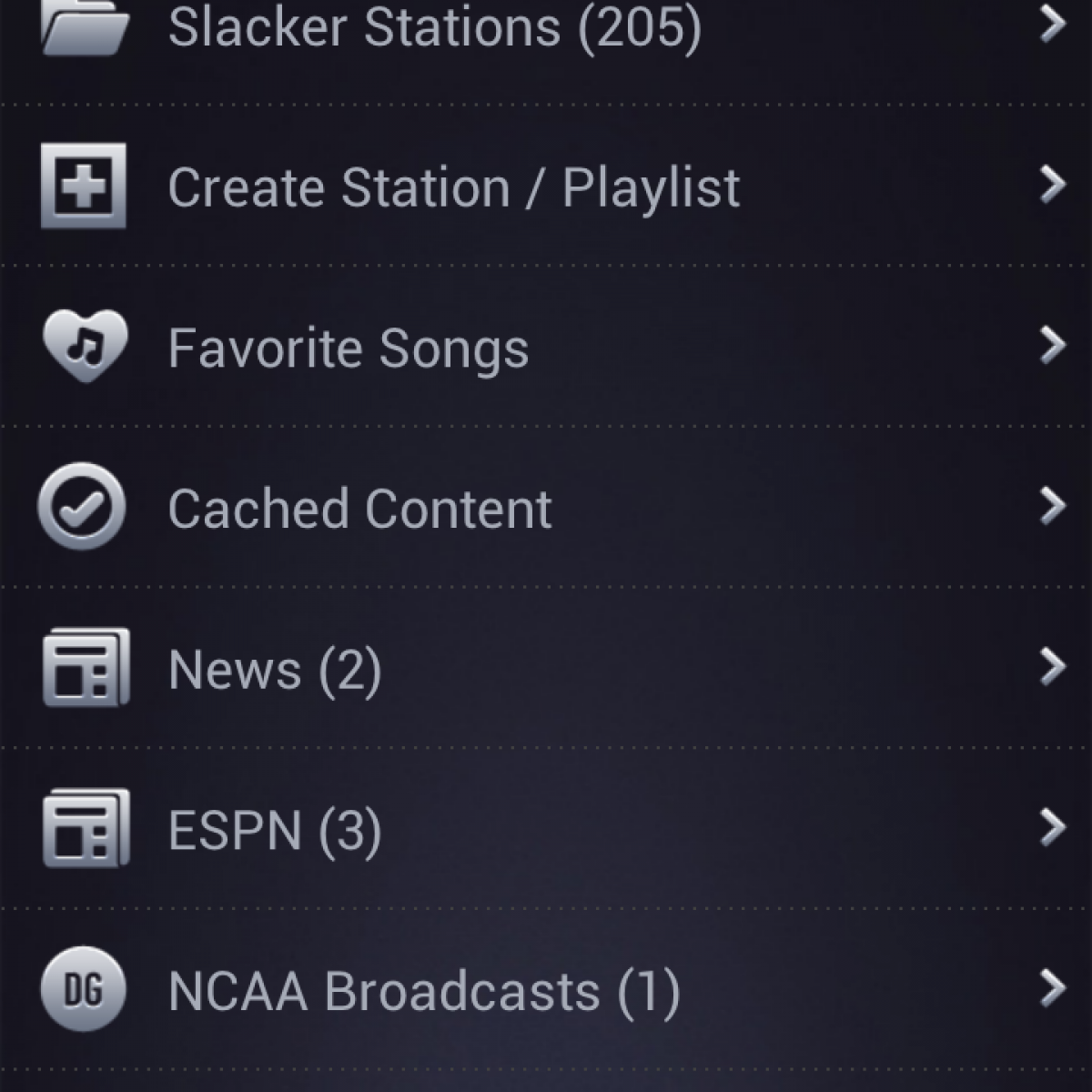This screenshot has height=1092, width=1092.
Task: Open the News stations list
Action: (x=274, y=670)
